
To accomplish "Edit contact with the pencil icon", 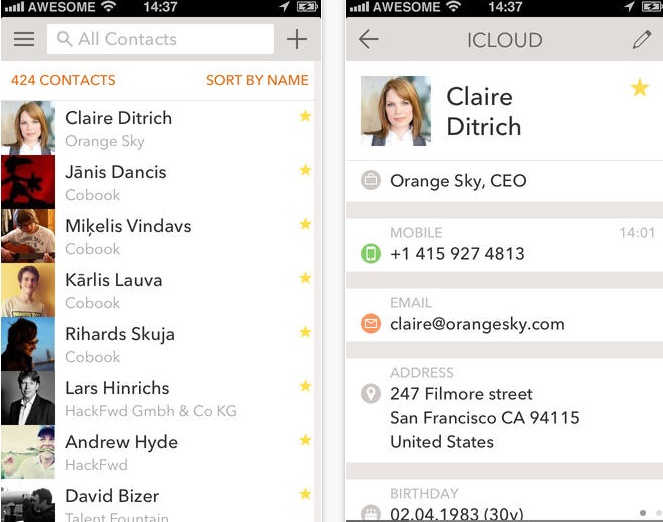I will tap(641, 40).
